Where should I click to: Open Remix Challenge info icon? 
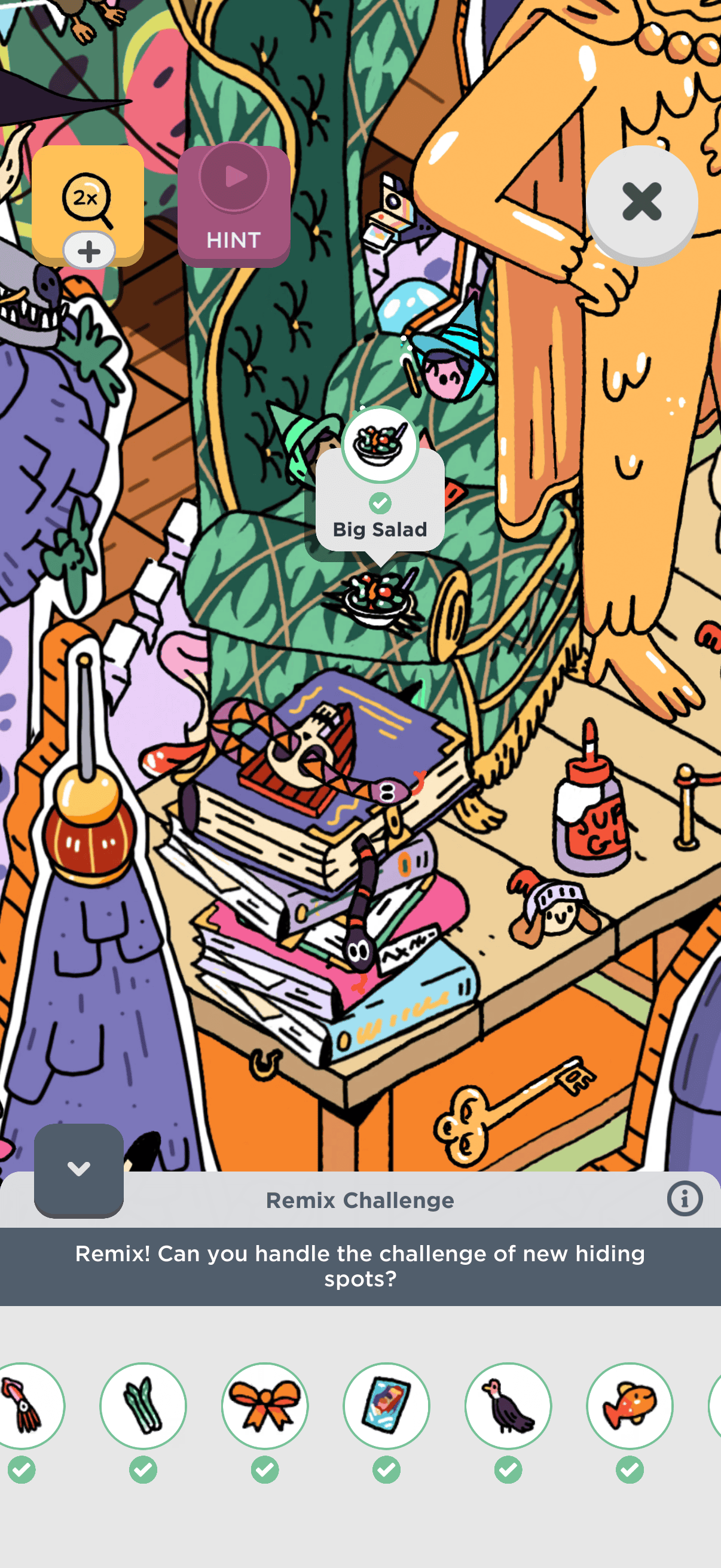684,1199
